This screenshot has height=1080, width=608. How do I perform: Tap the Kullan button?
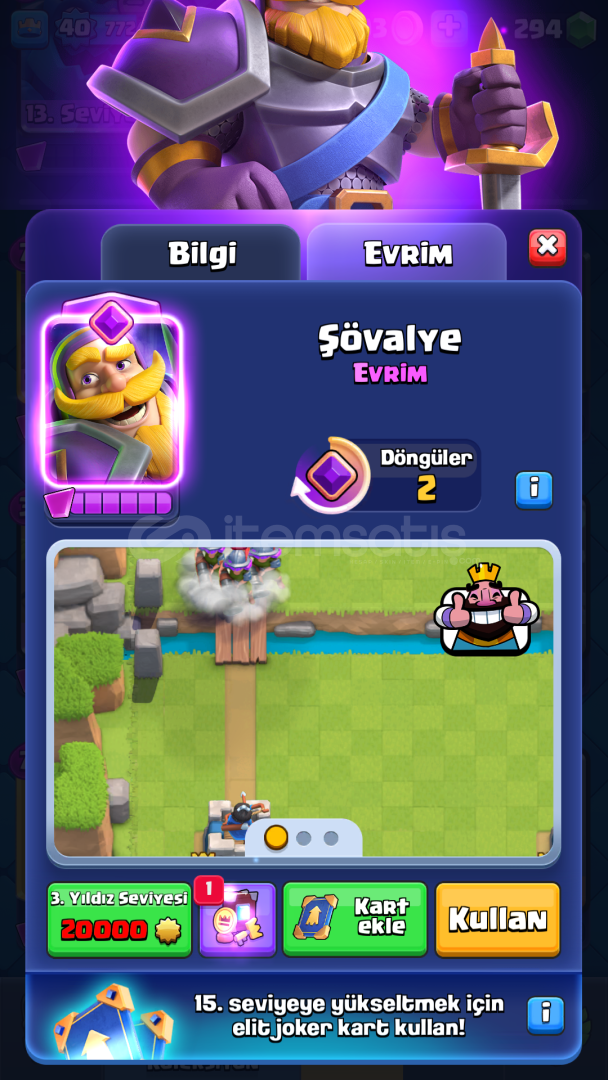pyautogui.click(x=498, y=920)
